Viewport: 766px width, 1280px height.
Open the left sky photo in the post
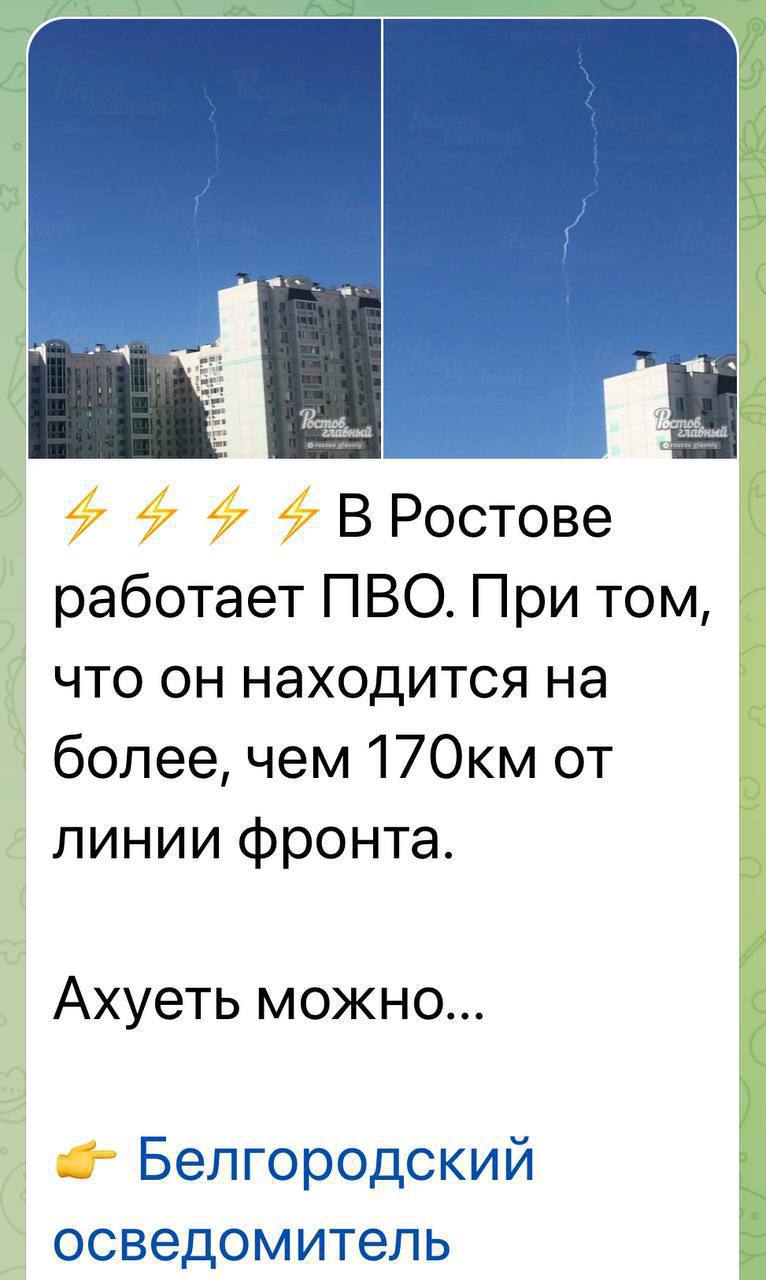(x=204, y=238)
